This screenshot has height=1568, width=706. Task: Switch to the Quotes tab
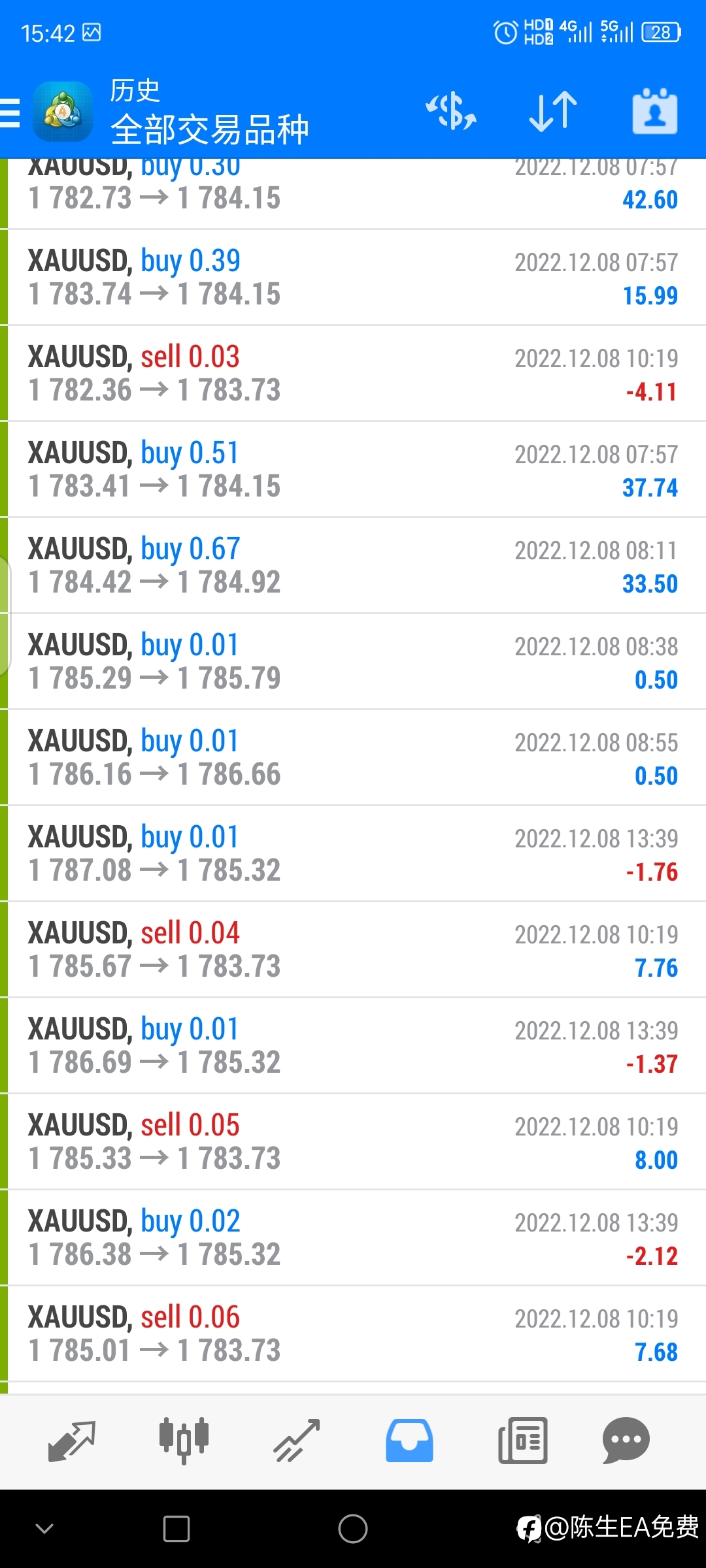coord(72,1441)
